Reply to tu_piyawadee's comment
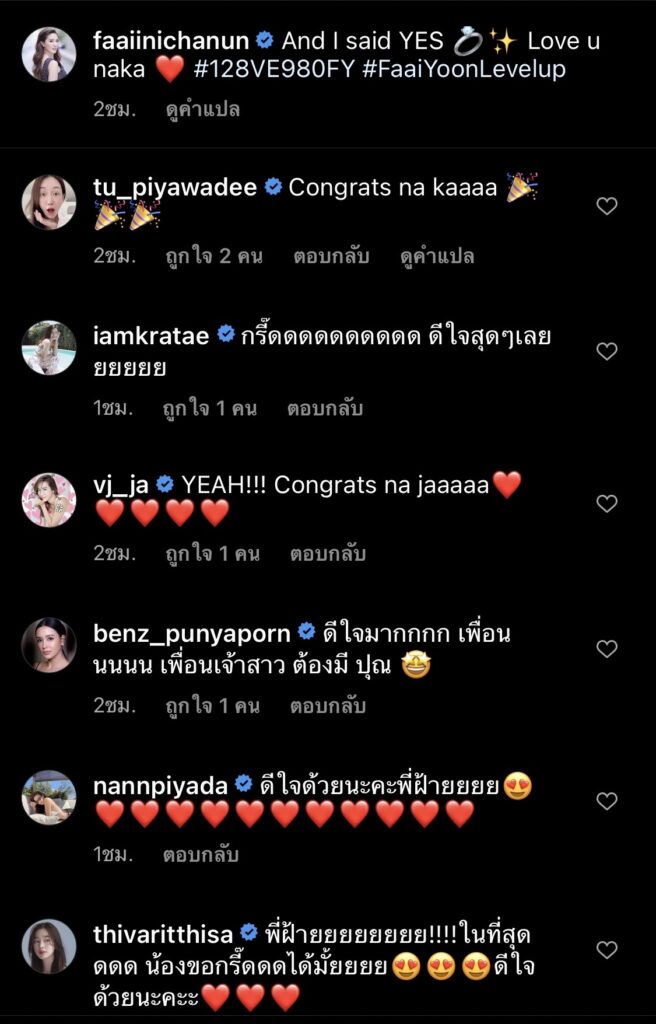The height and width of the screenshot is (1024, 656). pyautogui.click(x=331, y=256)
